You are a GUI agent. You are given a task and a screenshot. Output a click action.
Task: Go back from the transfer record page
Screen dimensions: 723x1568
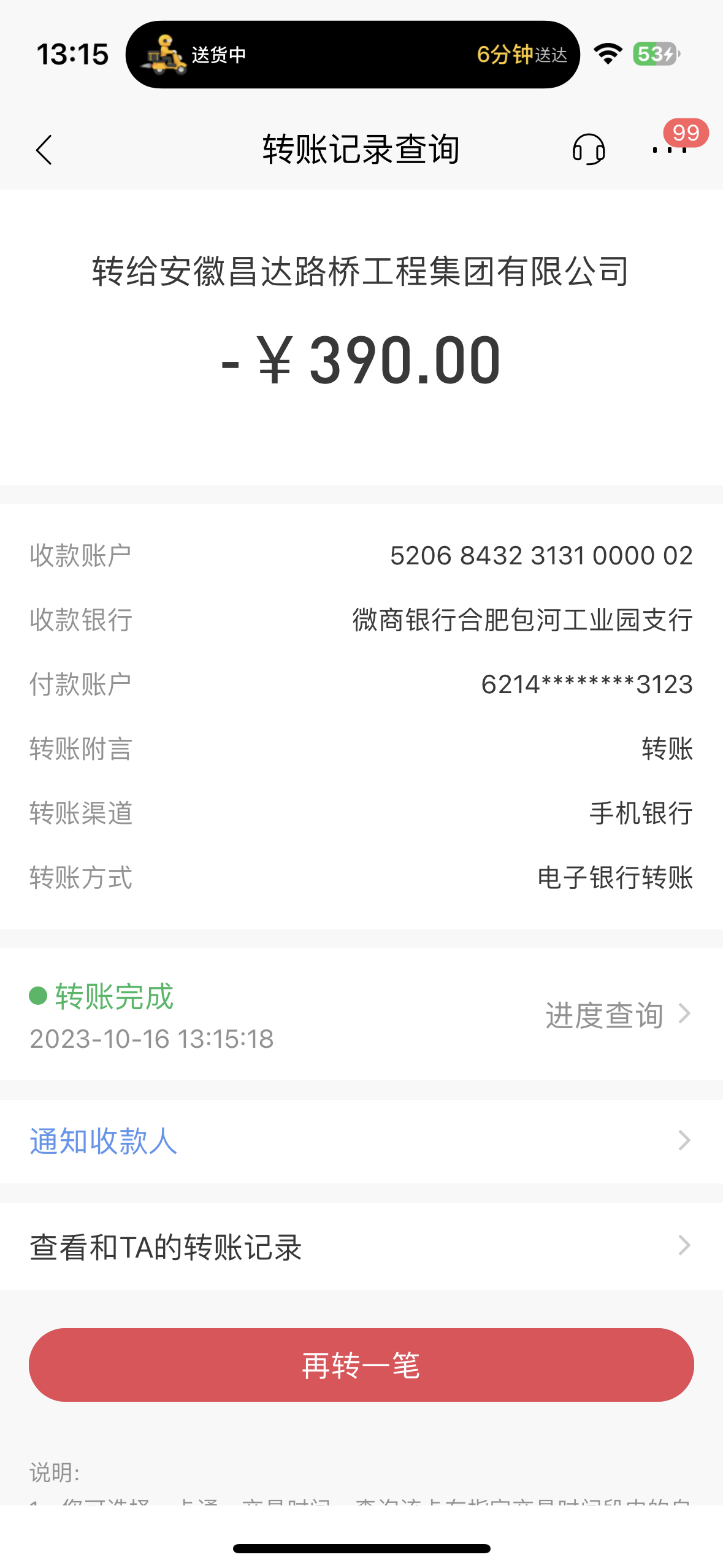pyautogui.click(x=44, y=150)
